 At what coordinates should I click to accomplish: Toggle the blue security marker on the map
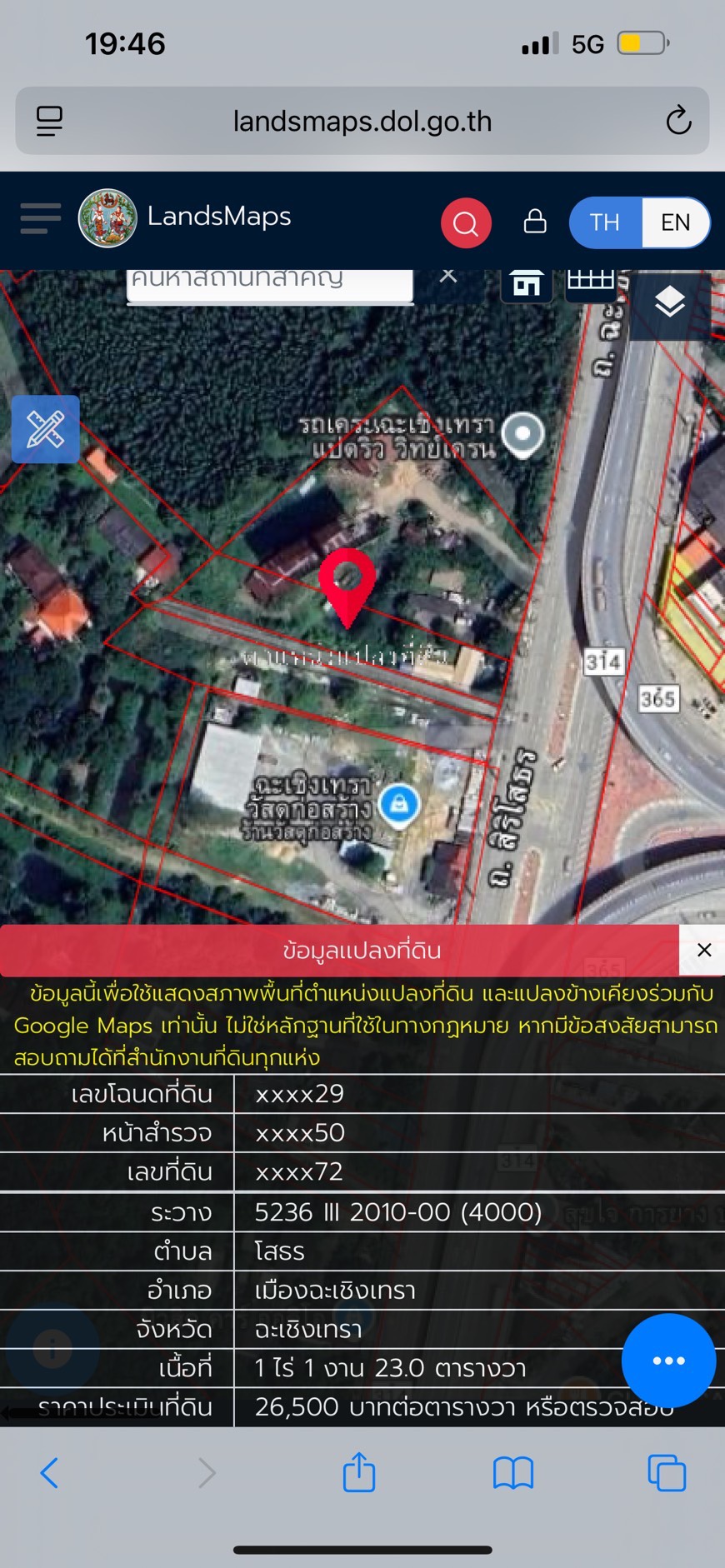(x=399, y=806)
